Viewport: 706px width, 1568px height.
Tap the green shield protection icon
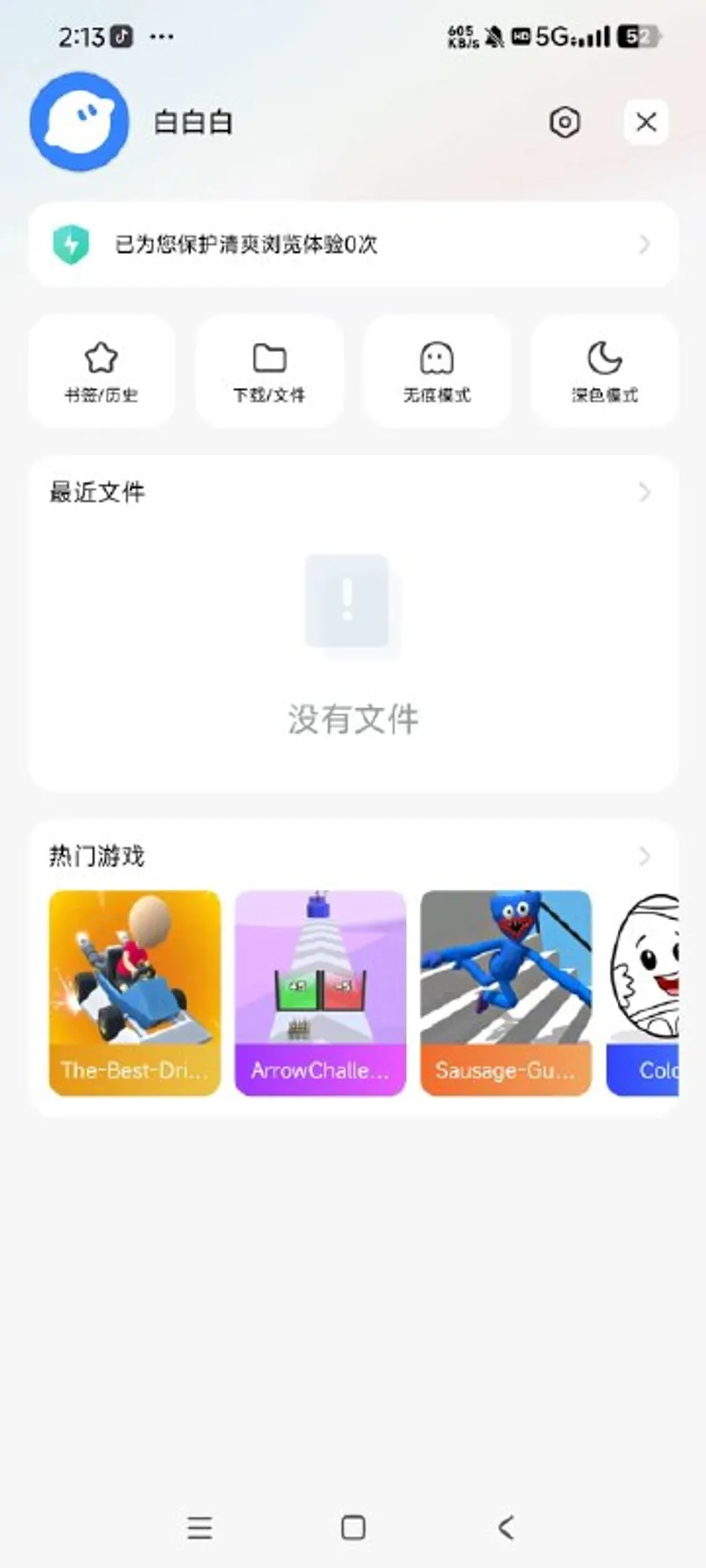(x=70, y=244)
